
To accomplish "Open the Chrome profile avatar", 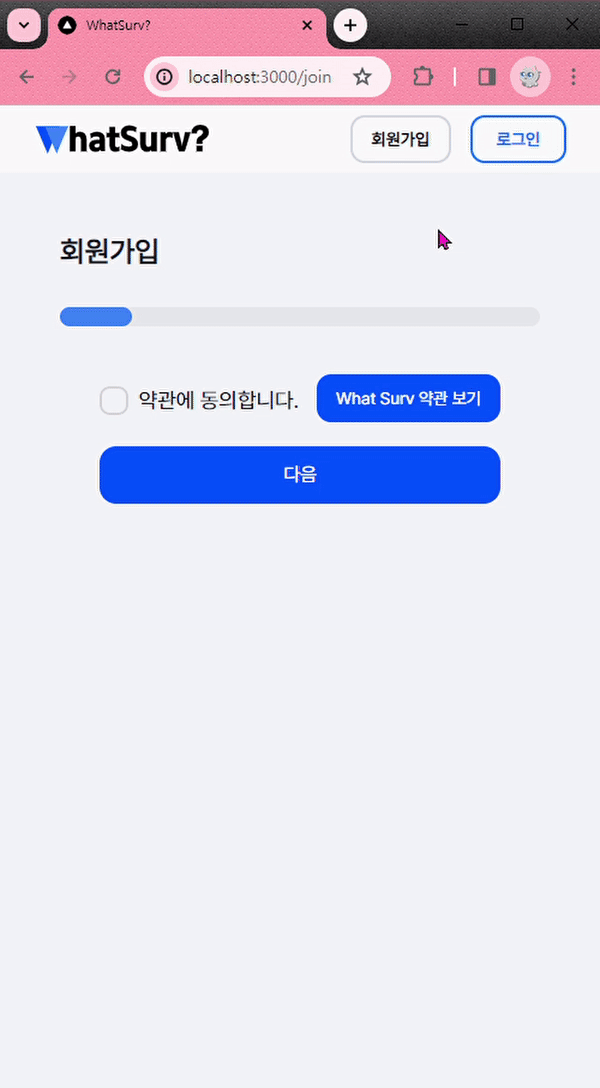I will pos(530,77).
